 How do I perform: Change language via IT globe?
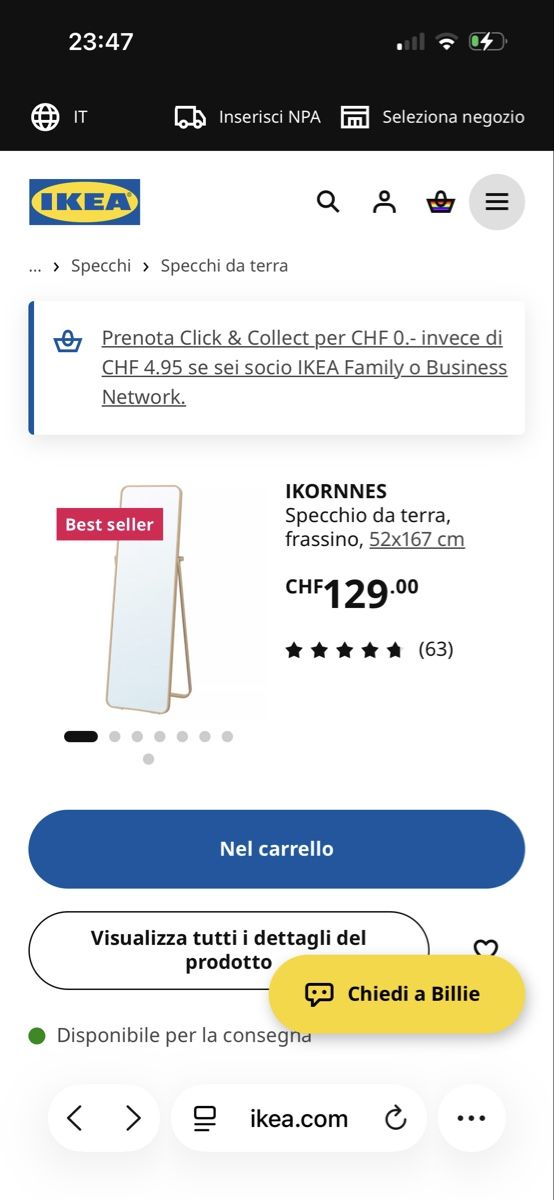click(59, 117)
